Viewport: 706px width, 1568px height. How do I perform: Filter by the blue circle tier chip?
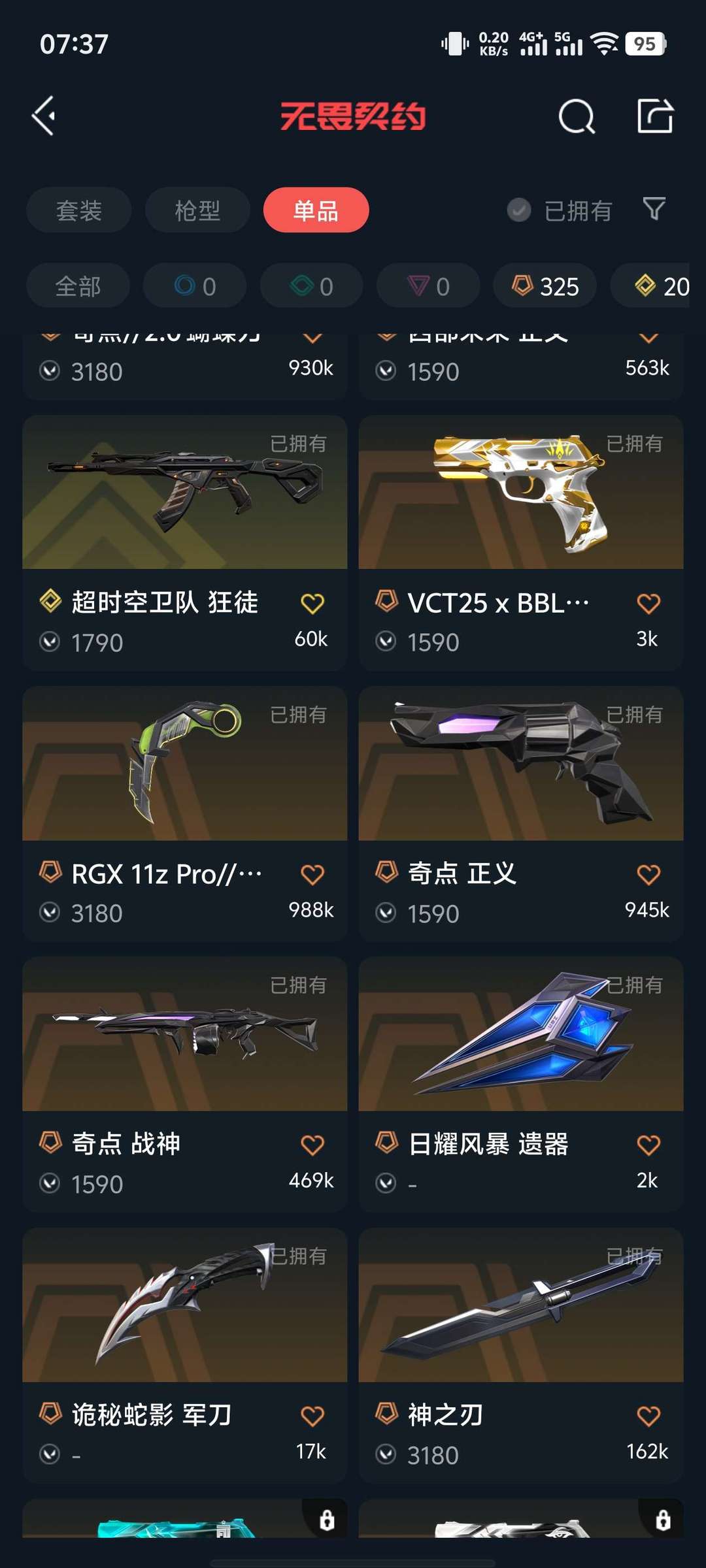tap(194, 286)
